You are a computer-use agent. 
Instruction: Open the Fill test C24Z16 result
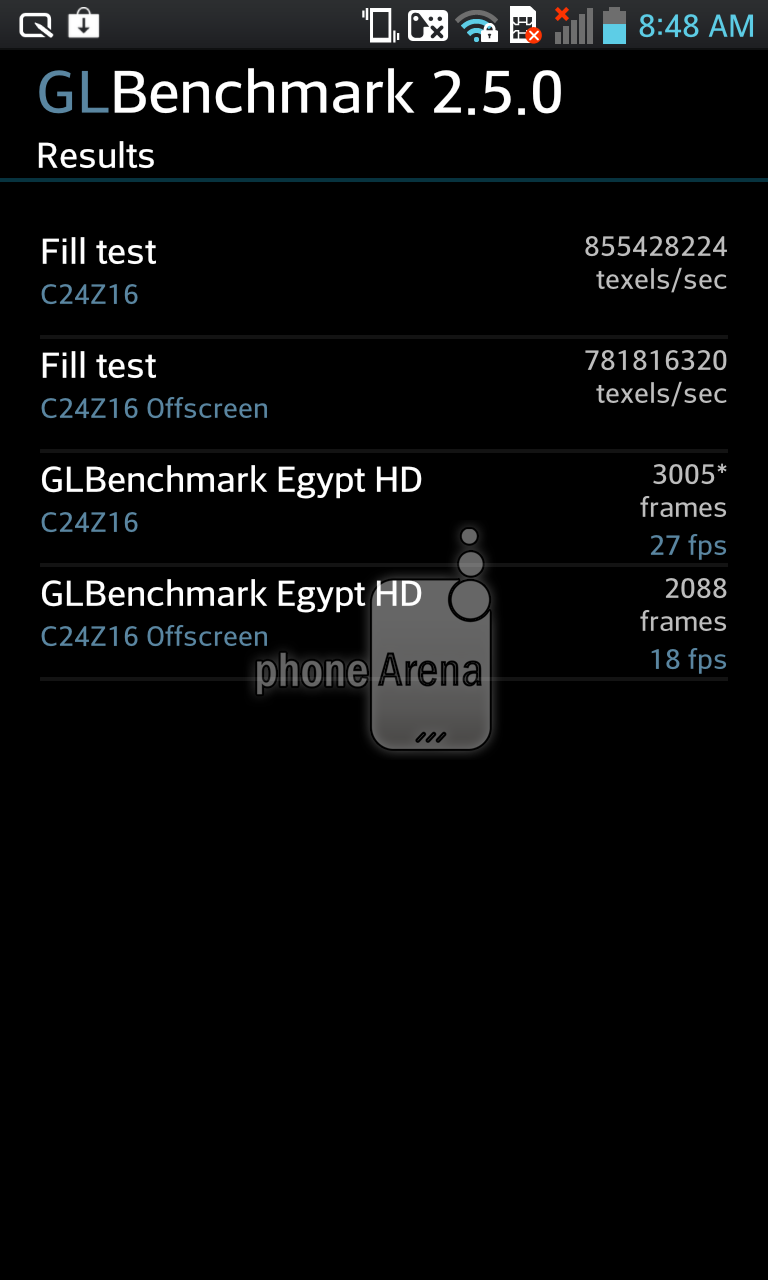384,270
